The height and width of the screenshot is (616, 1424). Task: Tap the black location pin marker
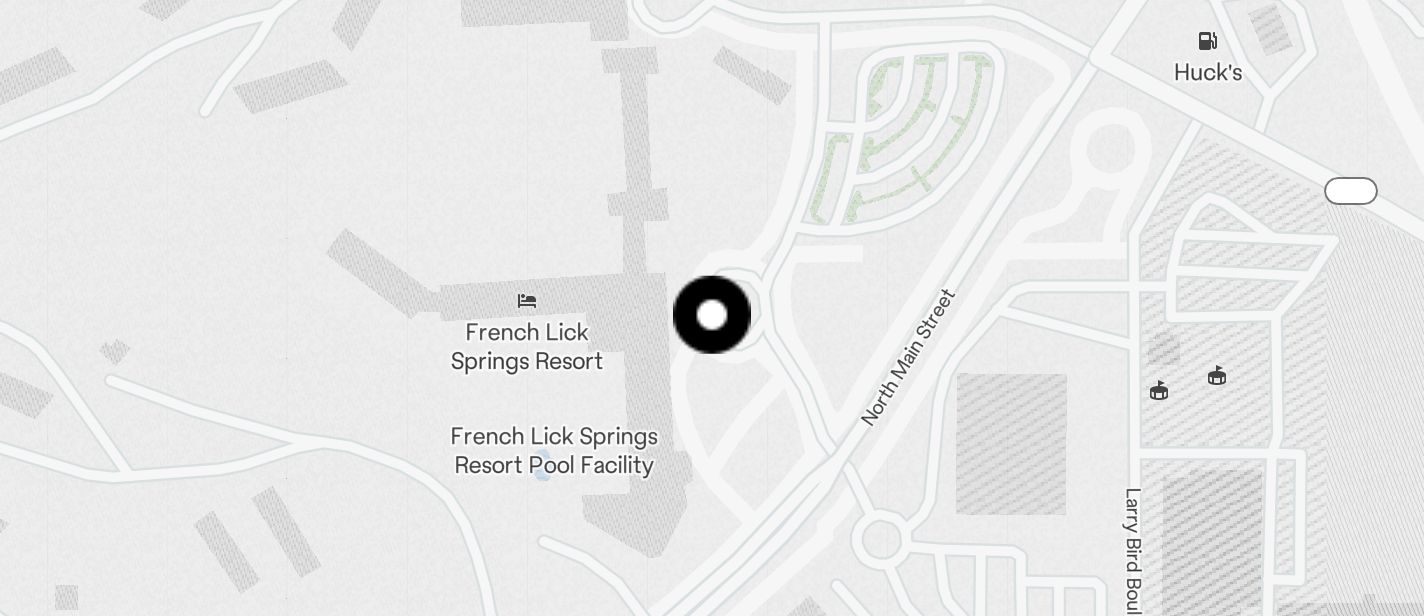click(x=712, y=315)
